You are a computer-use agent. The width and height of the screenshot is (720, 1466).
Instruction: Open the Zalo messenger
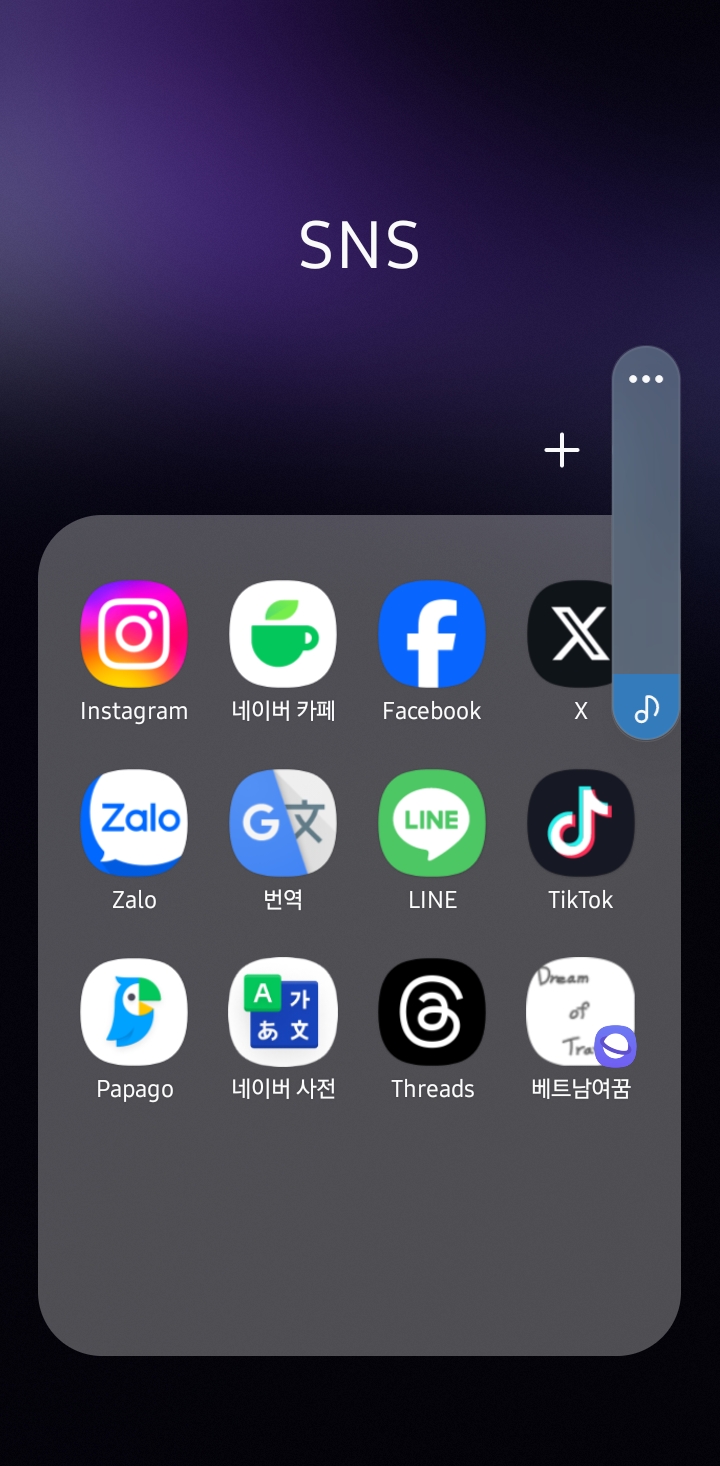[134, 823]
